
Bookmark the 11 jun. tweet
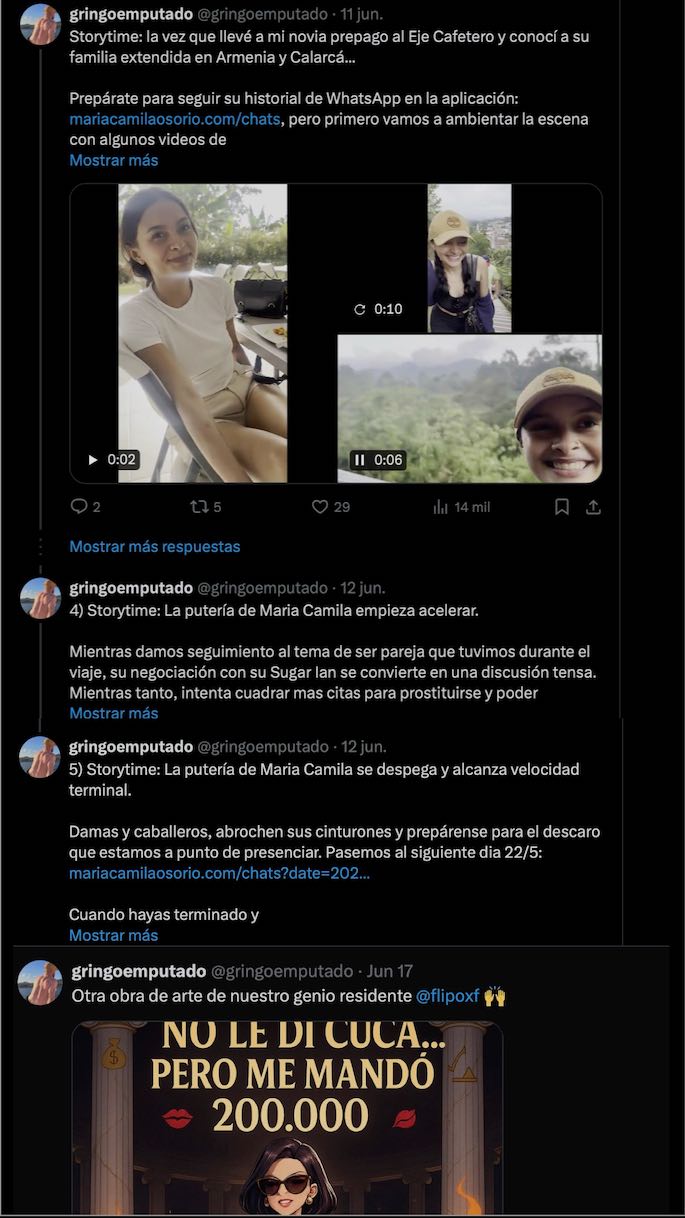pyautogui.click(x=562, y=507)
